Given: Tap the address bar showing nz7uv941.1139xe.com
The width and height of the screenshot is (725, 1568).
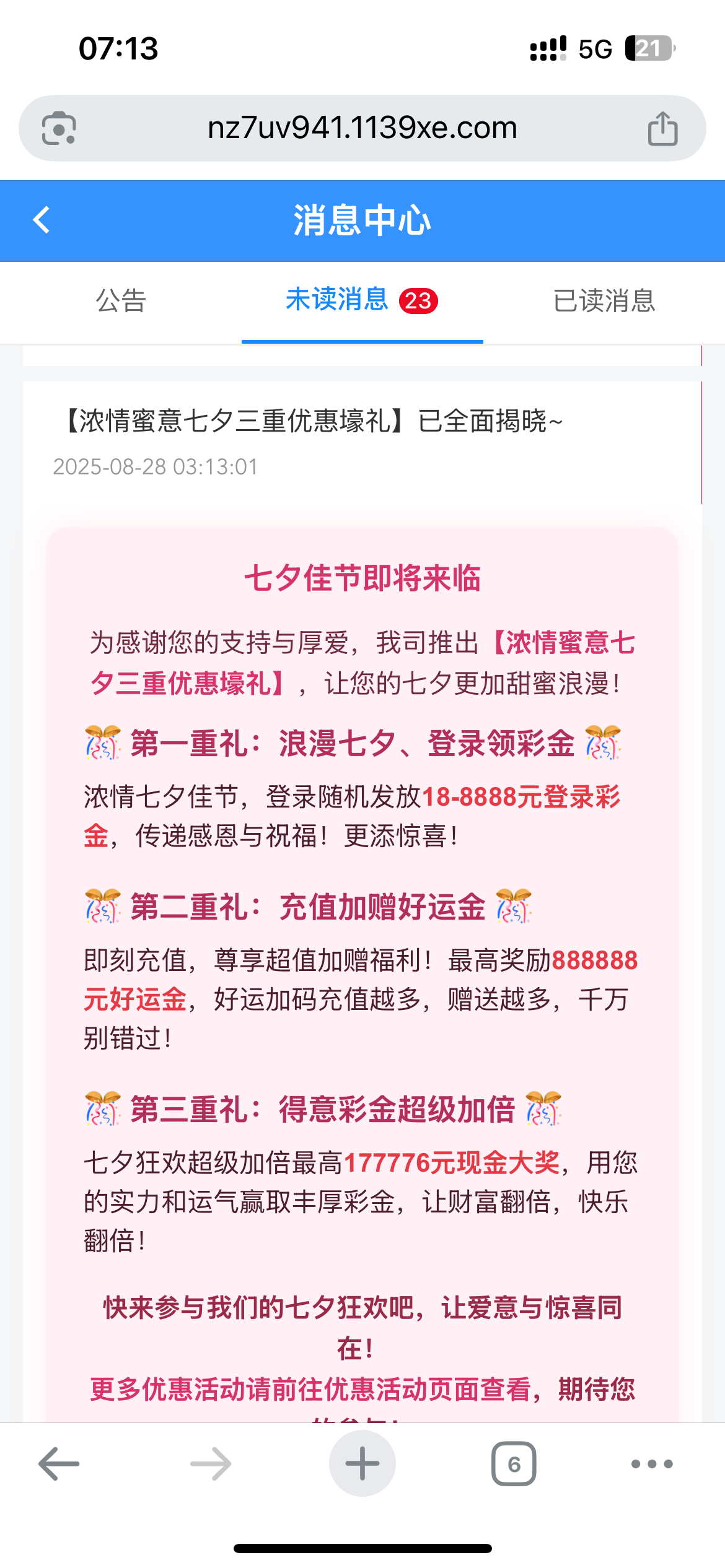Looking at the screenshot, I should pos(362,128).
